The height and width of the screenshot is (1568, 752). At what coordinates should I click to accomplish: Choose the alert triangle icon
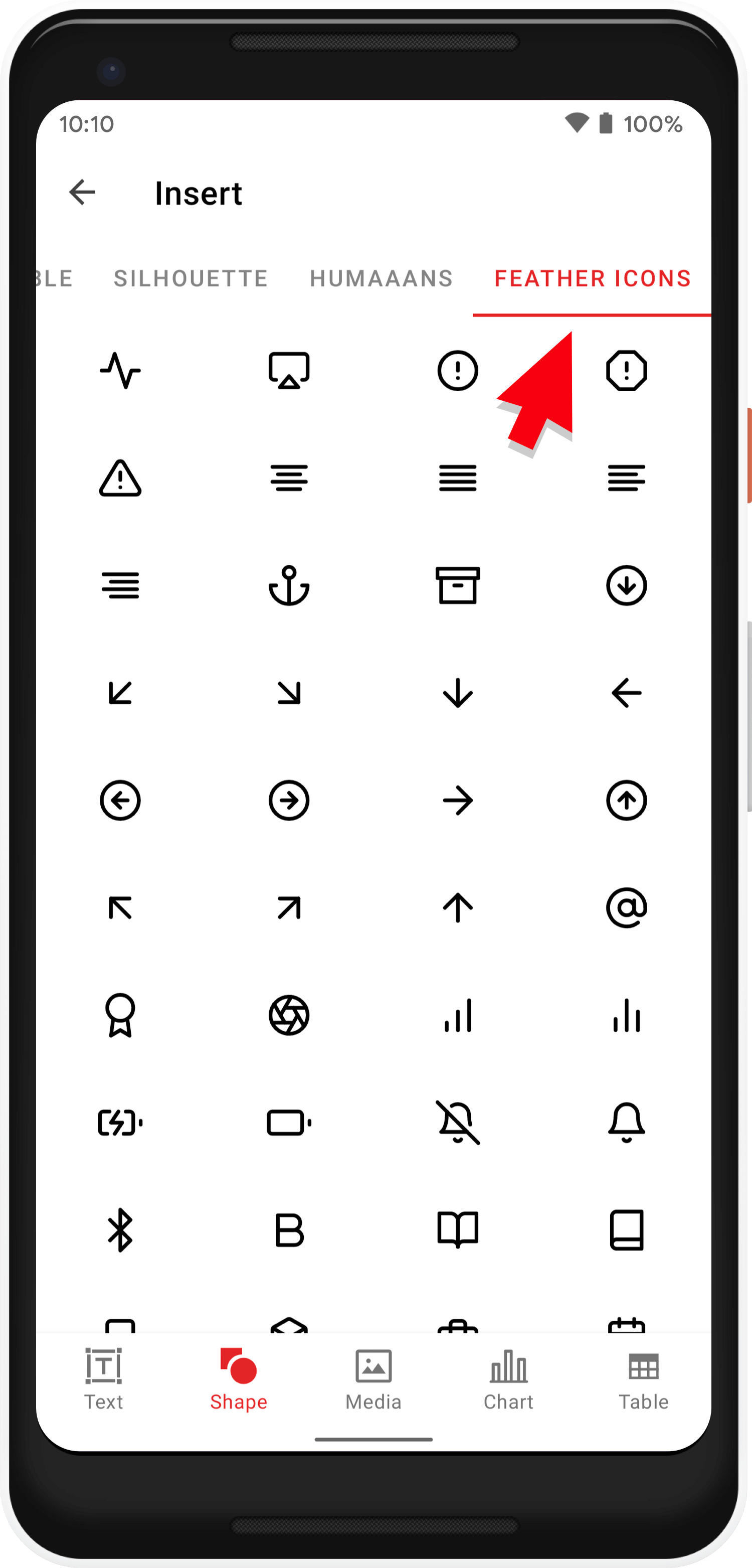(x=120, y=478)
